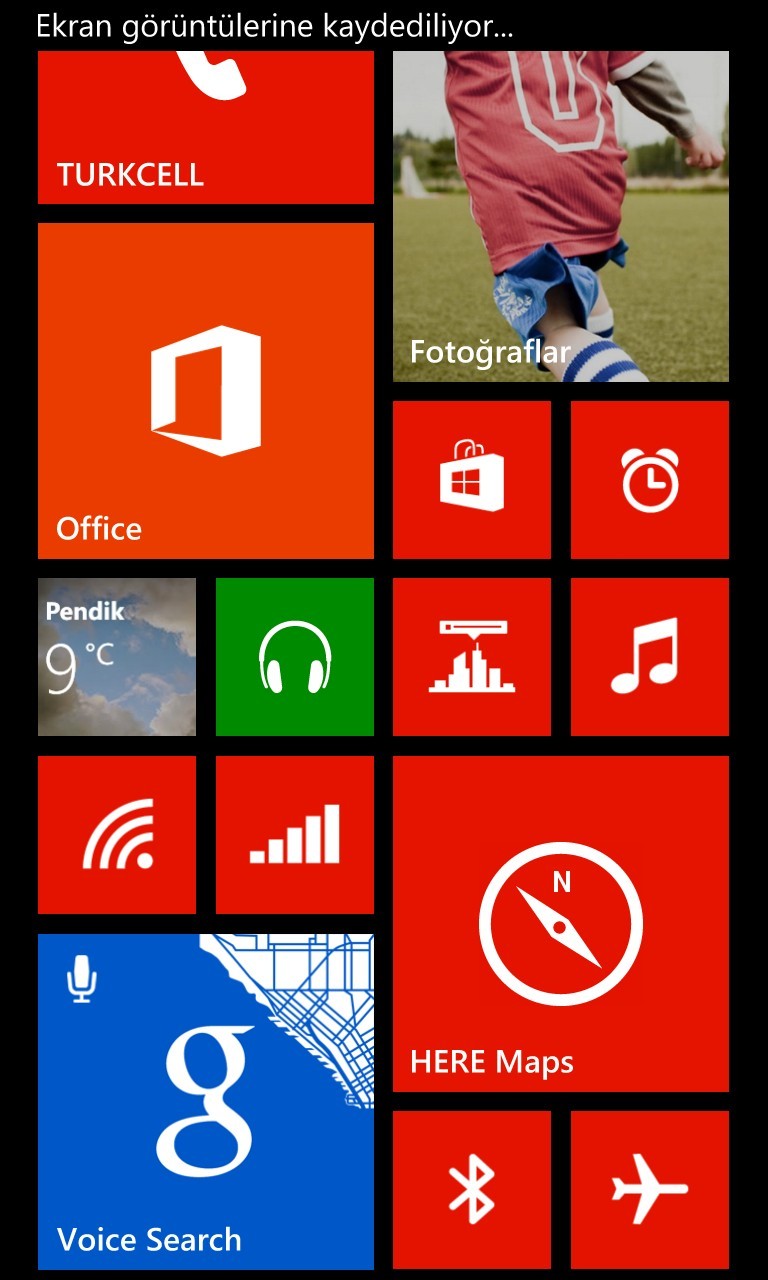Check the Pendik weather tile

tap(117, 657)
